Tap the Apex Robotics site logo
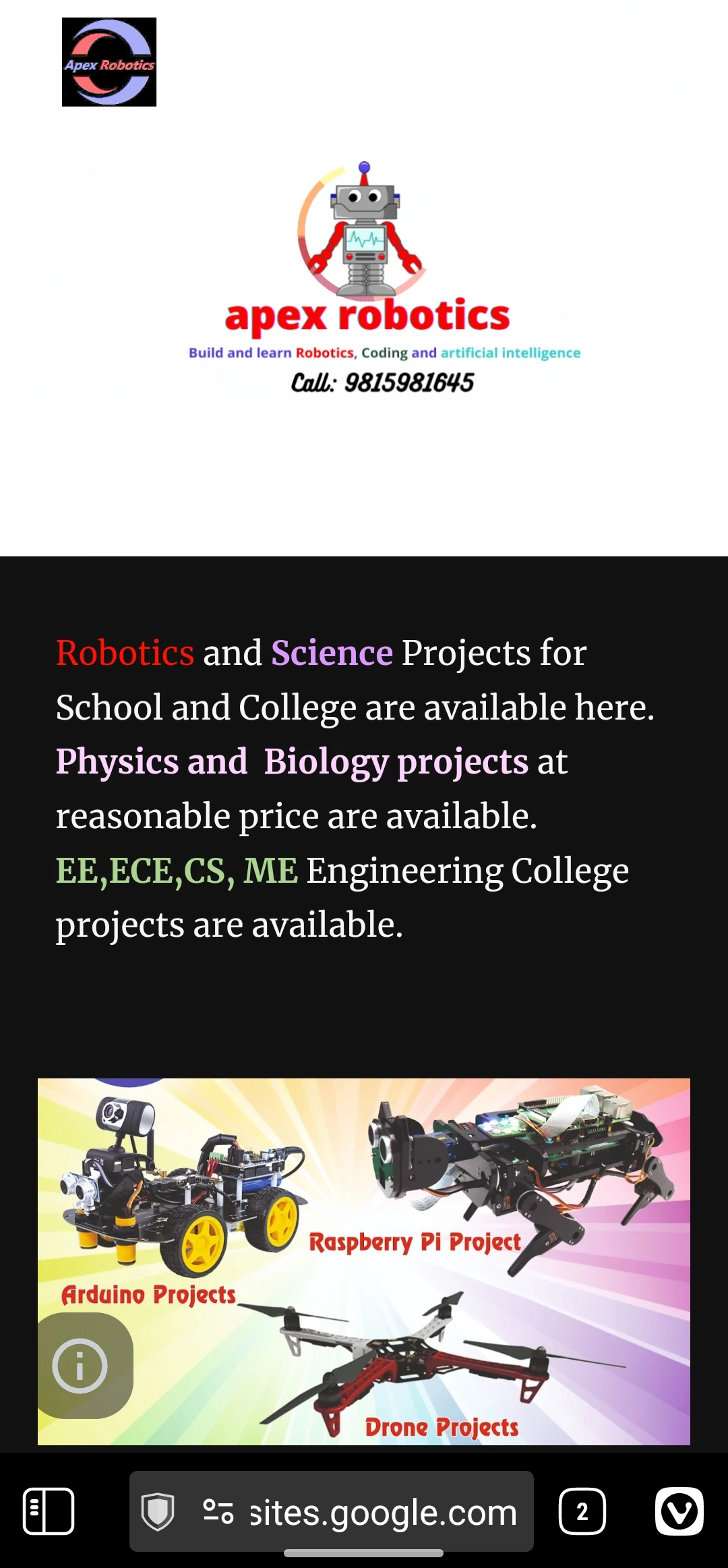 (109, 62)
